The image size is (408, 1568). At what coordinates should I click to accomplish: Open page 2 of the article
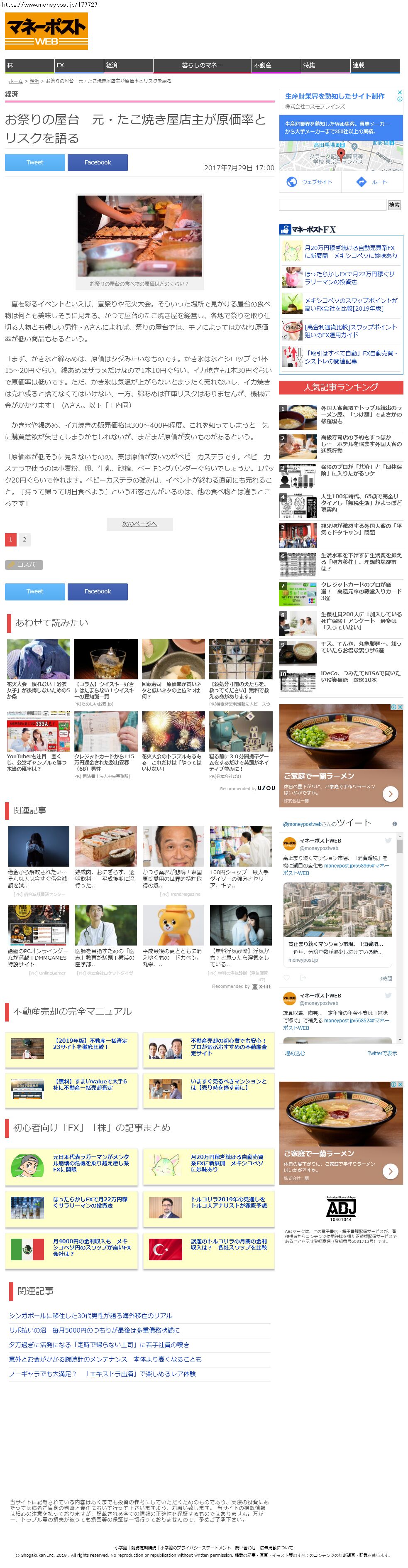coord(24,539)
